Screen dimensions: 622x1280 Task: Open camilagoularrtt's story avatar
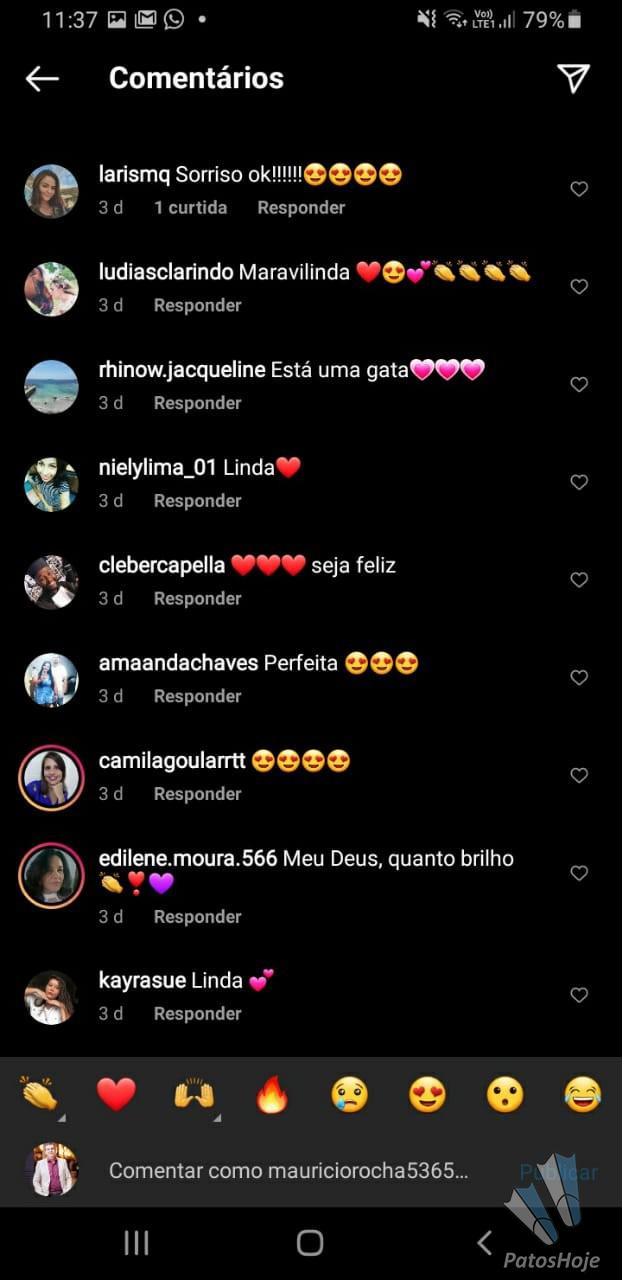51,777
